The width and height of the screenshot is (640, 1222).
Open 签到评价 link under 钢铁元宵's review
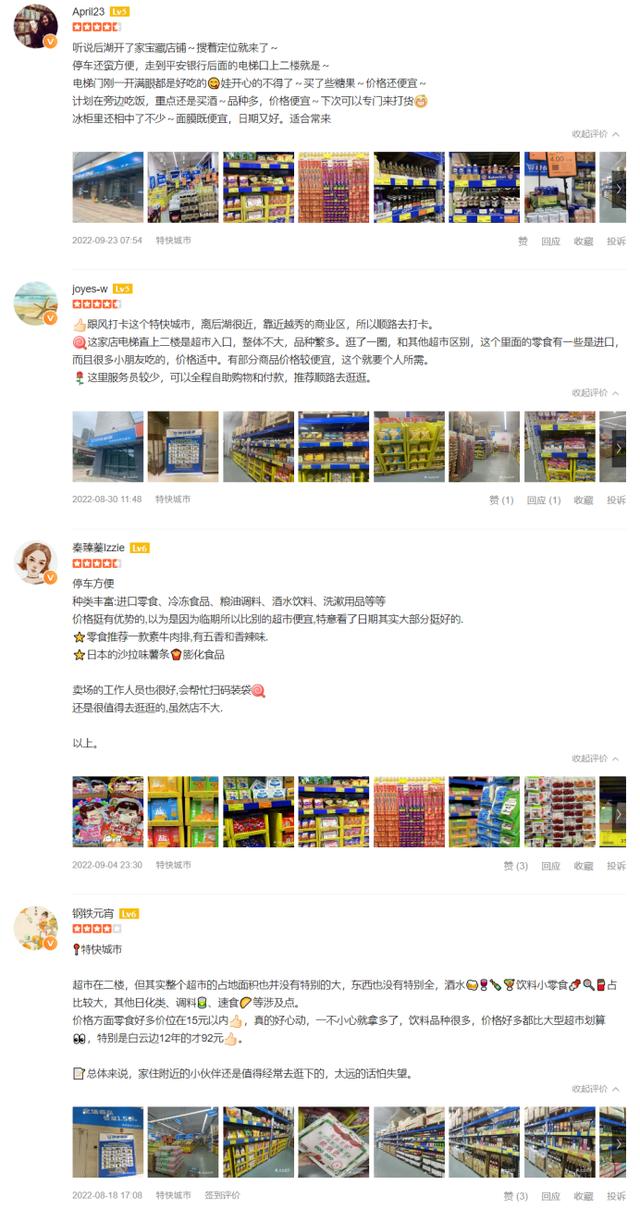tap(223, 1195)
